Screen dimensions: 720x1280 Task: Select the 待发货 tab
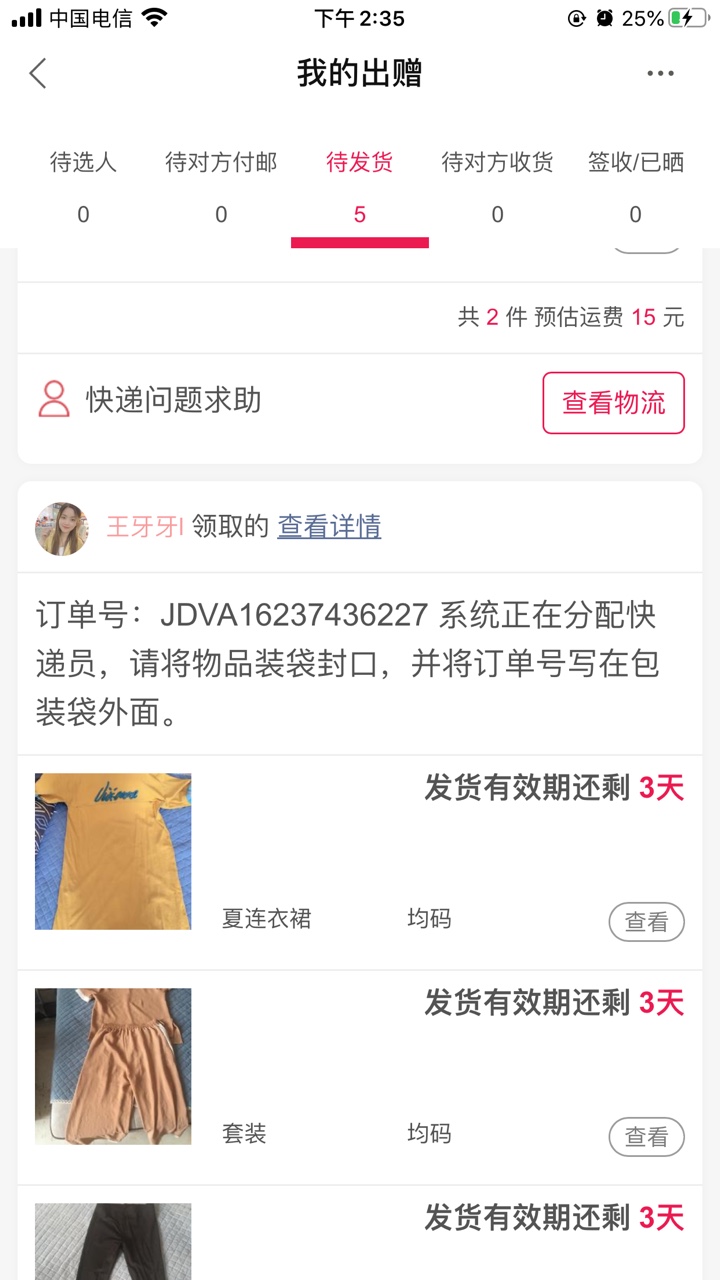(x=359, y=186)
